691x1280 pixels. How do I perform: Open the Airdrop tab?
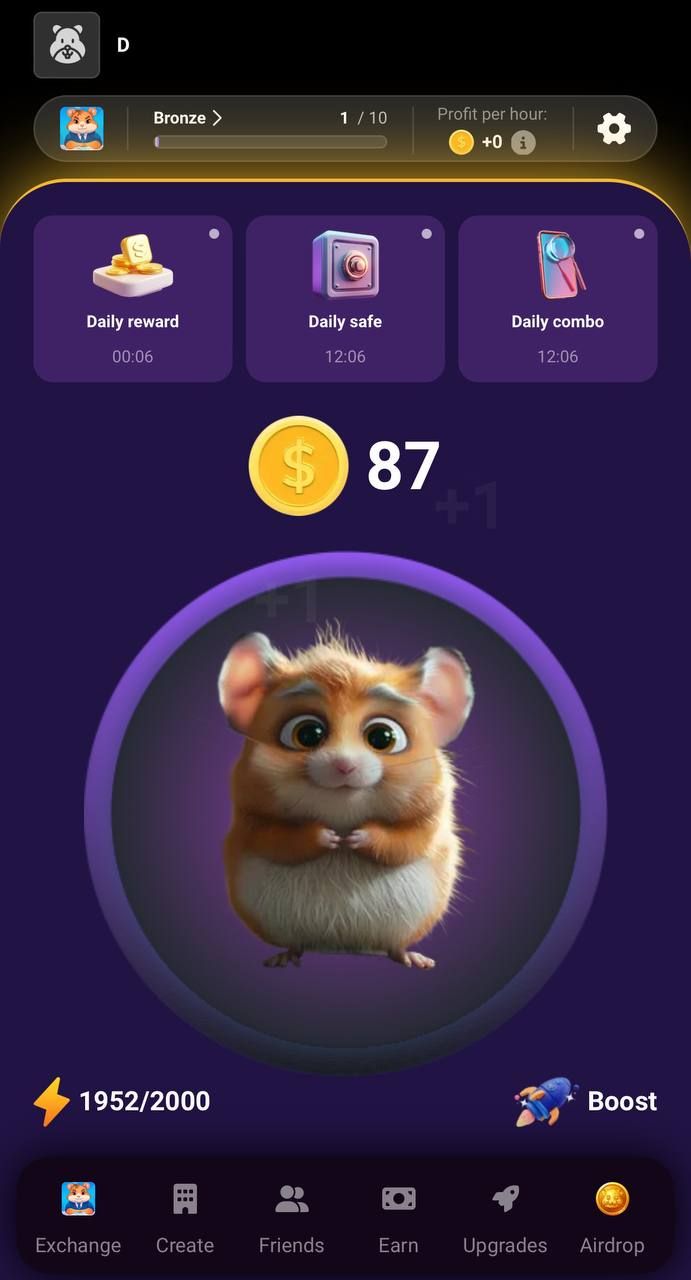point(612,1216)
